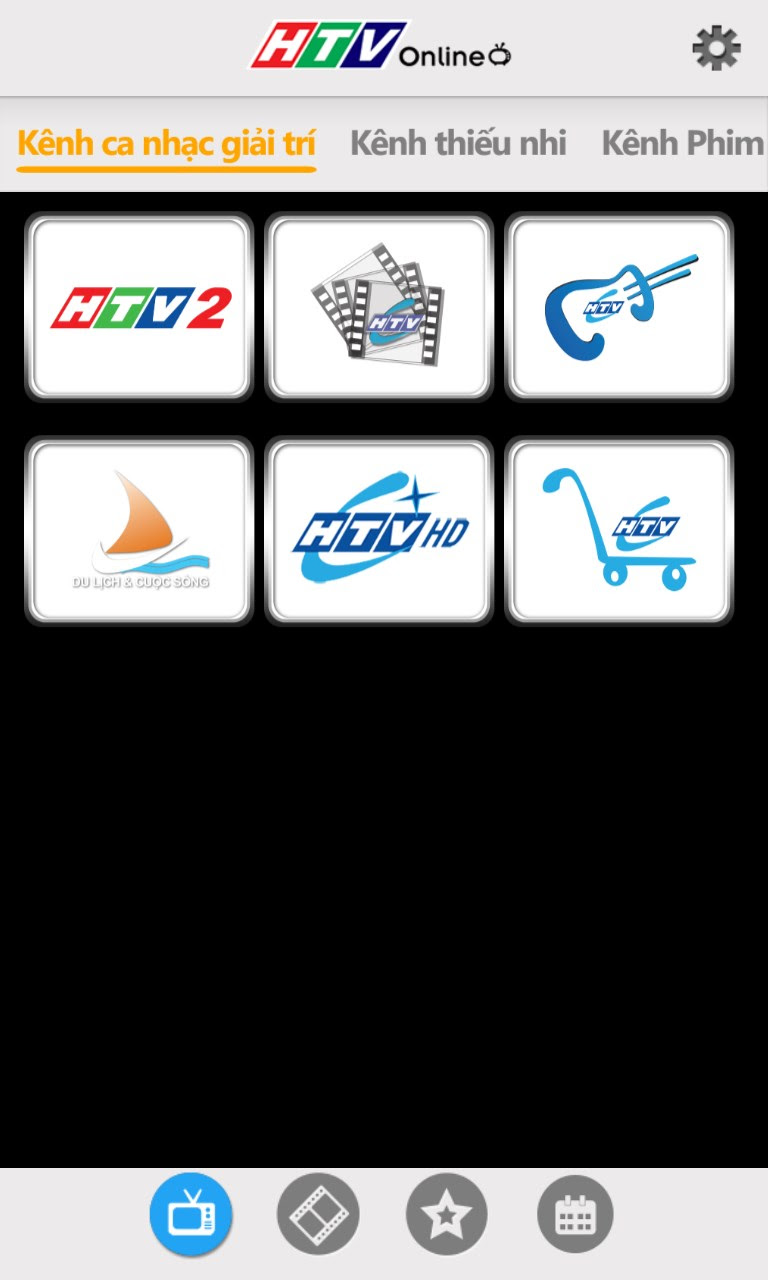Open the schedule calendar section
Viewport: 768px width, 1280px height.
[575, 1214]
